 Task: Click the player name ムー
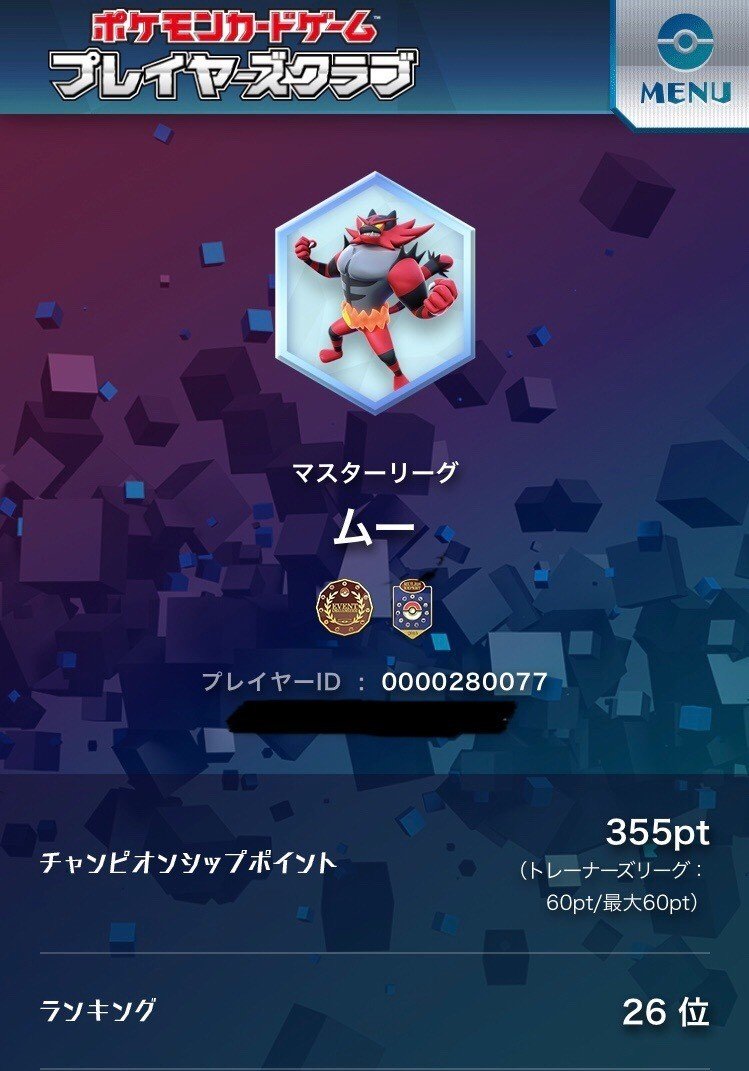point(374,525)
